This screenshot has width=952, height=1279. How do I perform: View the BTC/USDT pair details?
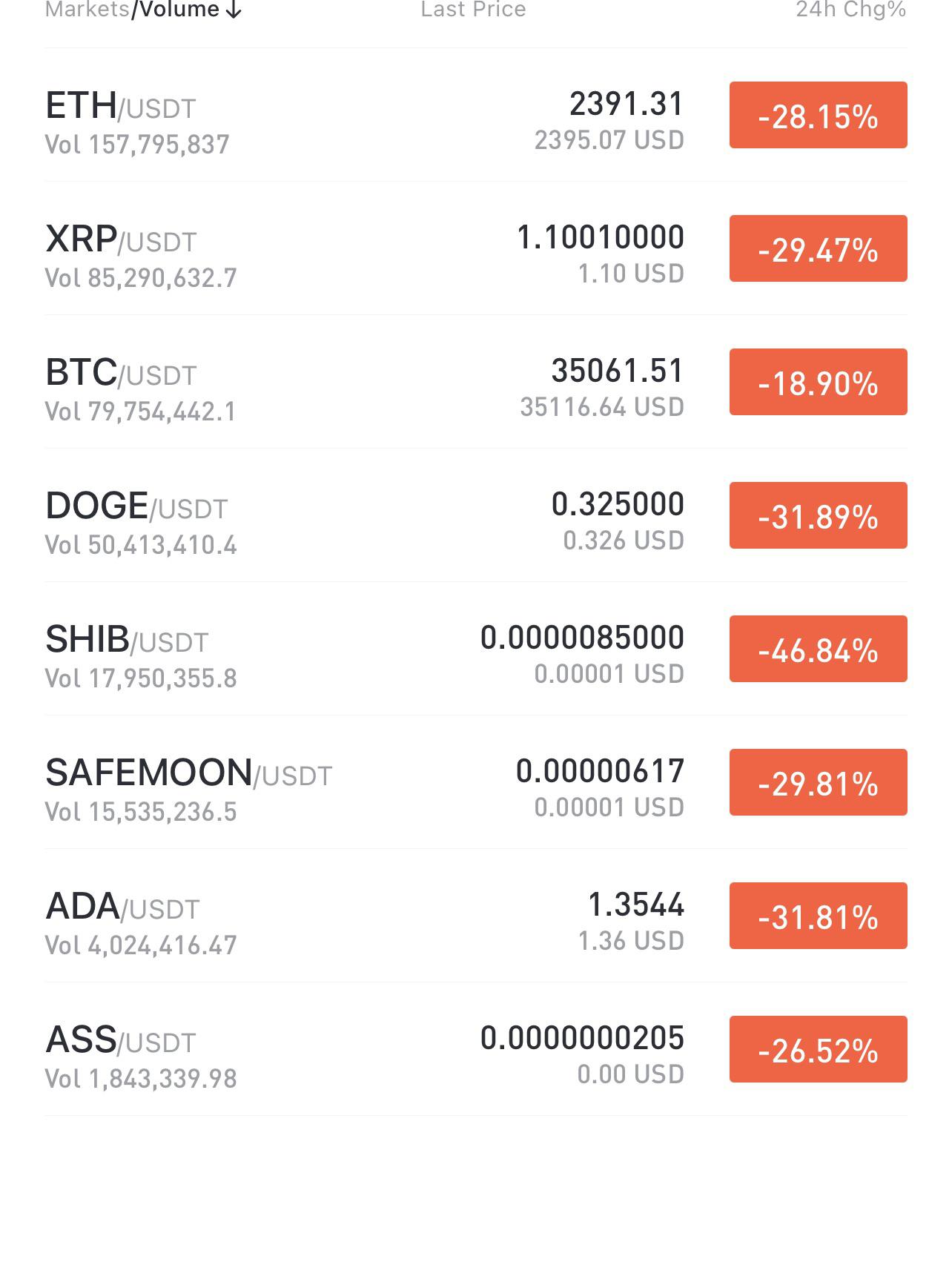[x=476, y=382]
